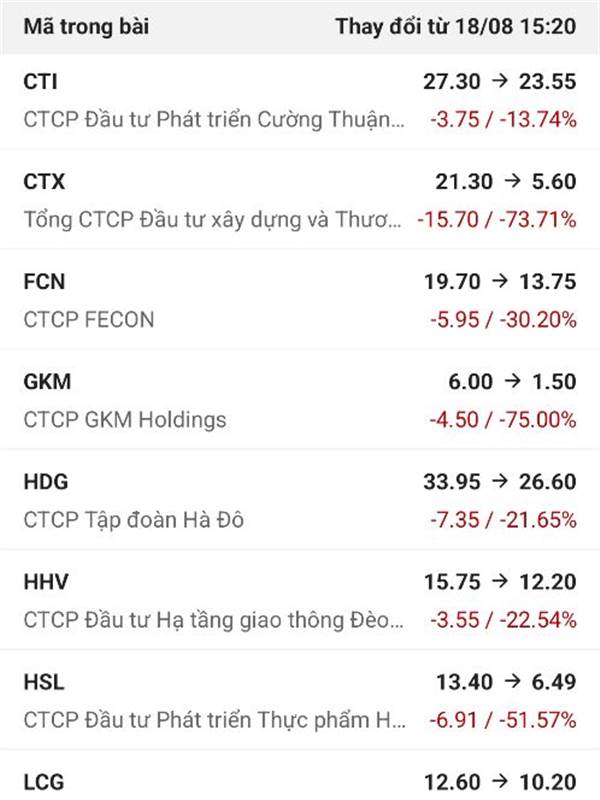Select the GKM Holdings row
The image size is (600, 800).
tap(300, 400)
